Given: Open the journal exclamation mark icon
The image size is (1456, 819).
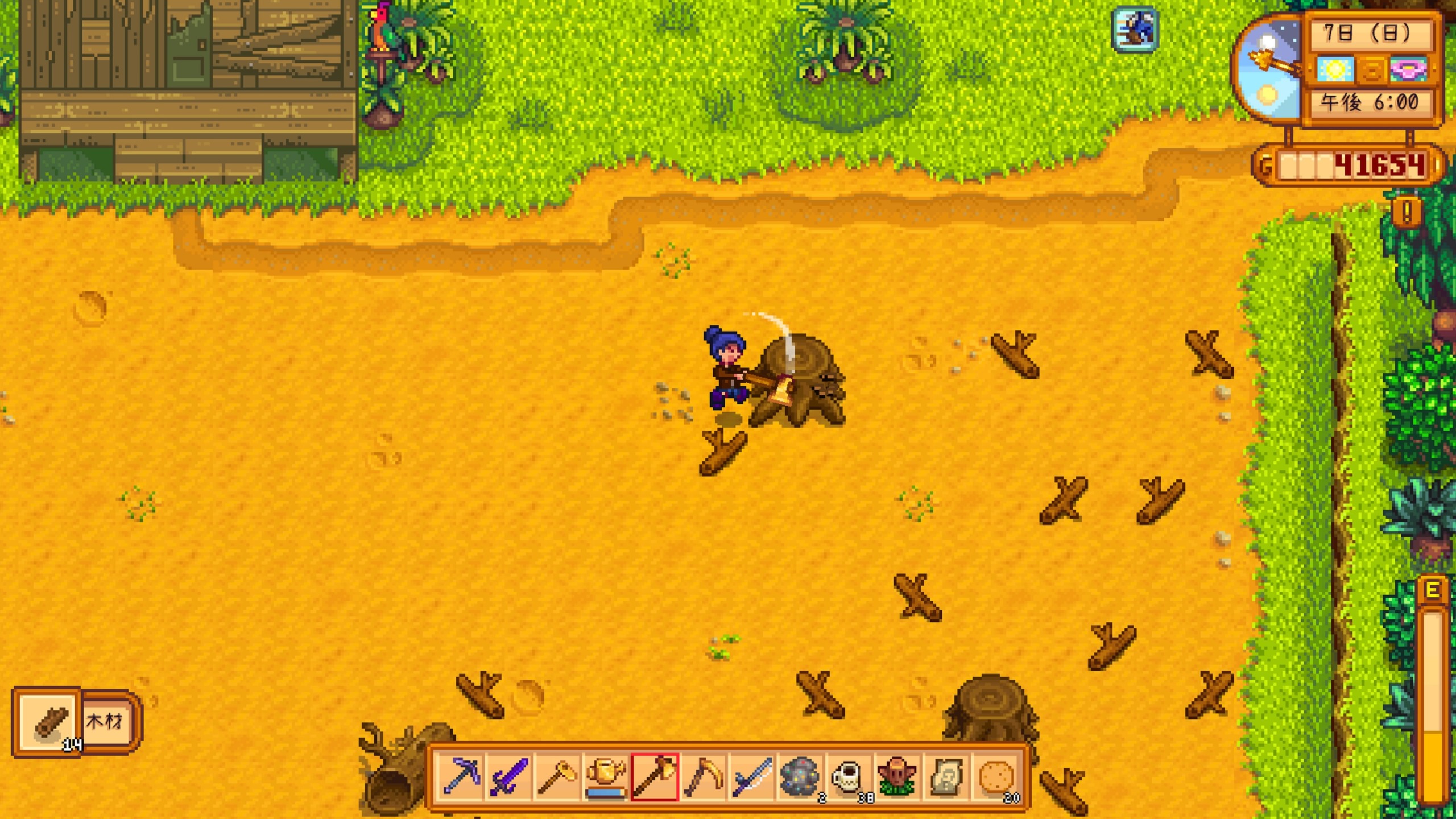Looking at the screenshot, I should point(1407,213).
